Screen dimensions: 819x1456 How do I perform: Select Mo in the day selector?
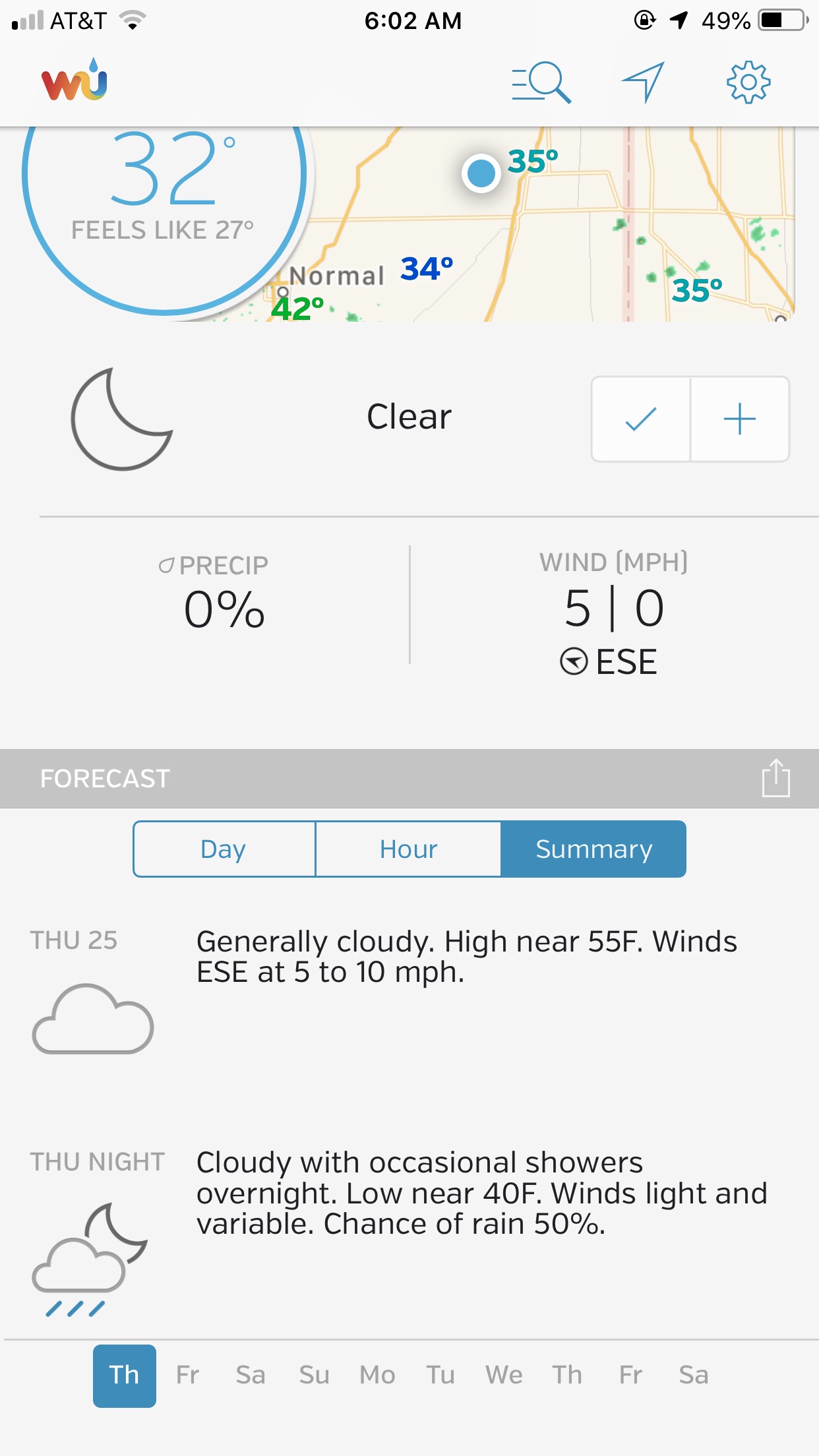[x=377, y=1376]
